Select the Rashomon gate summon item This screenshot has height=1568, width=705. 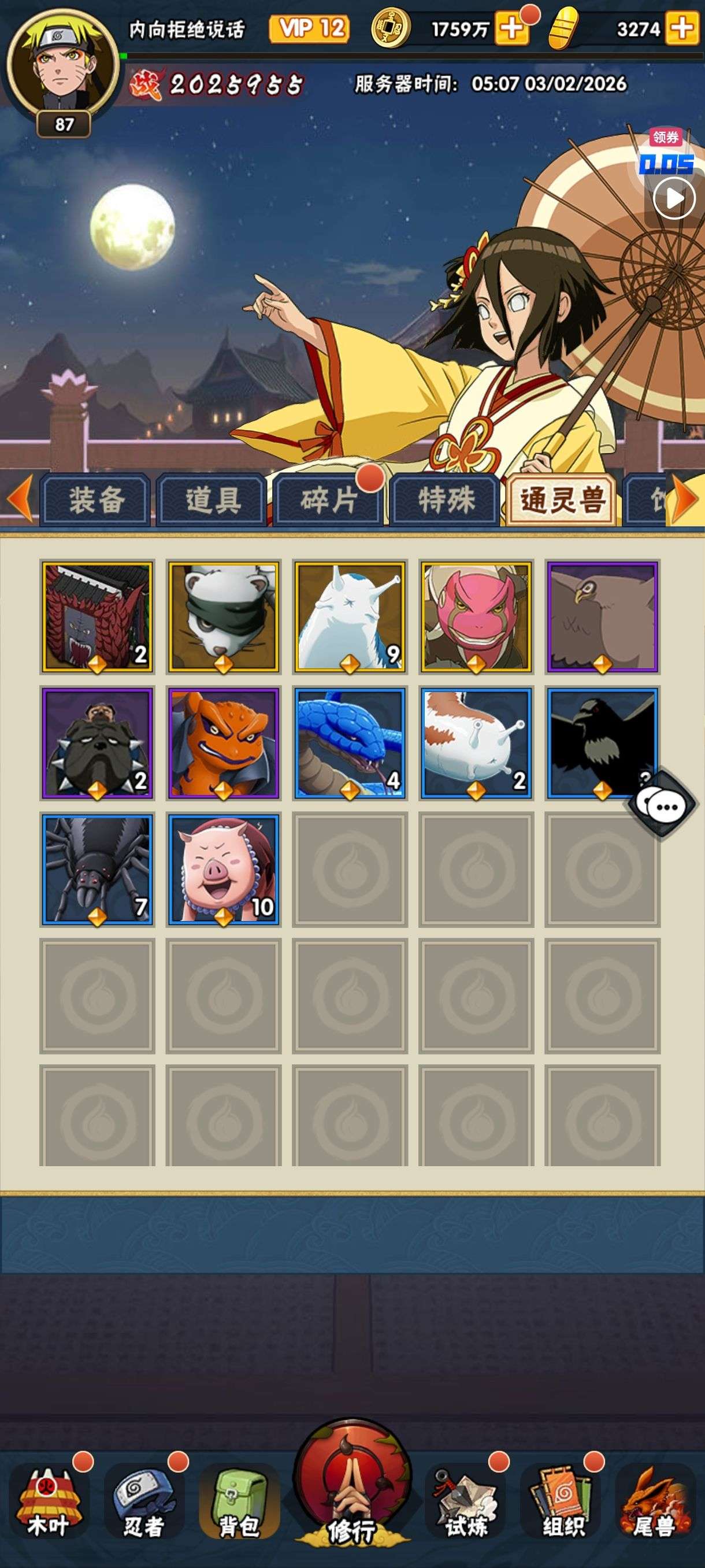97,616
